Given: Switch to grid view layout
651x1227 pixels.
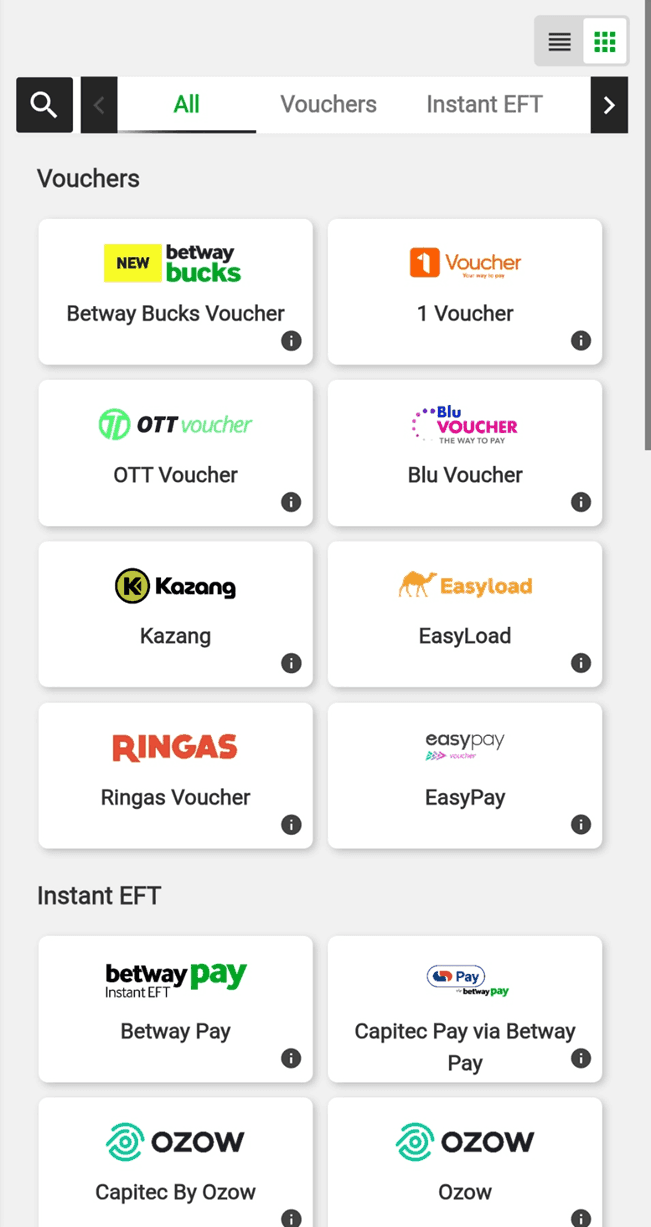Looking at the screenshot, I should (x=605, y=42).
